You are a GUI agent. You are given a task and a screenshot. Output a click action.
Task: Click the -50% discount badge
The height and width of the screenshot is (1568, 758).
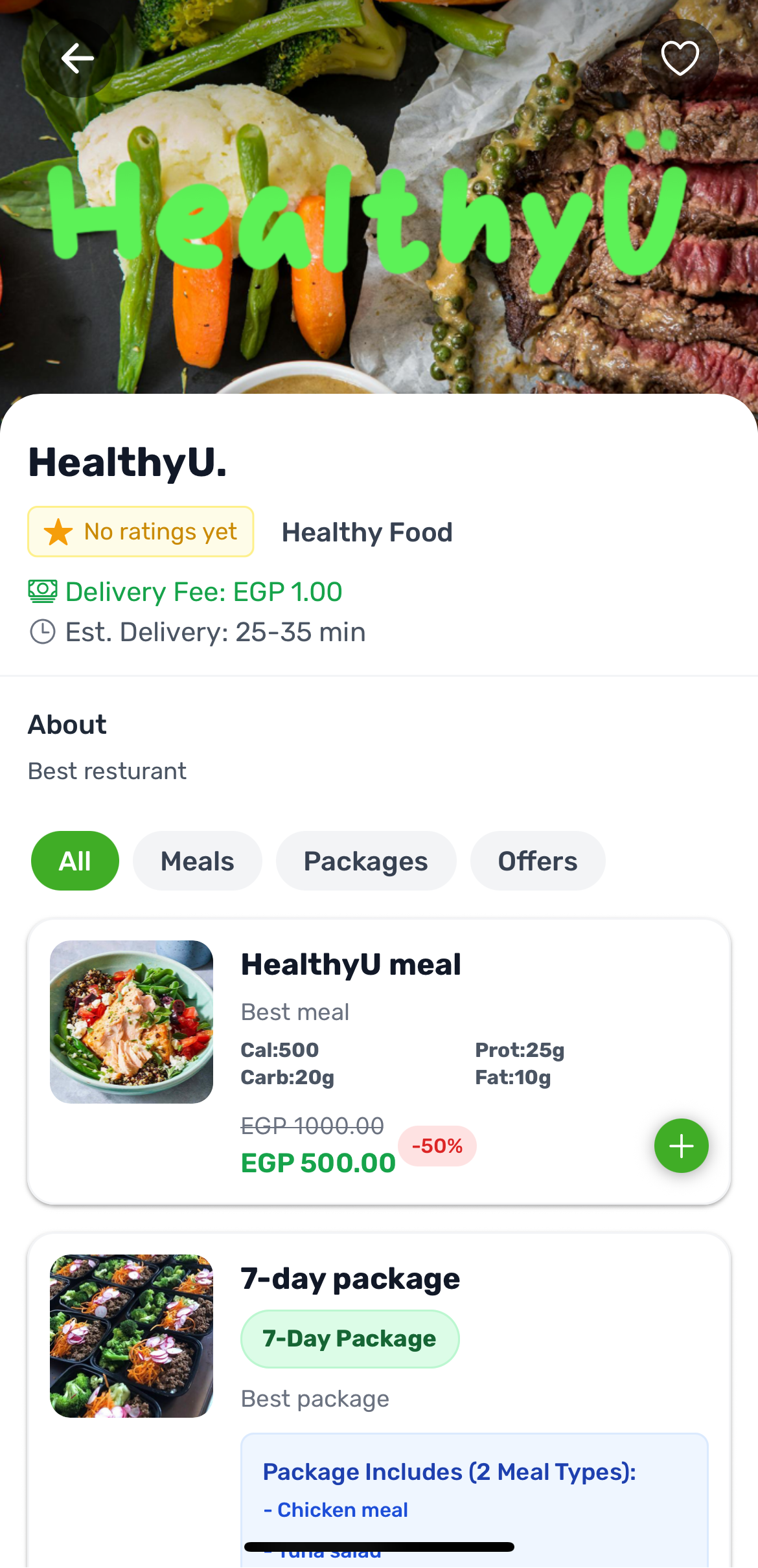click(x=437, y=1146)
